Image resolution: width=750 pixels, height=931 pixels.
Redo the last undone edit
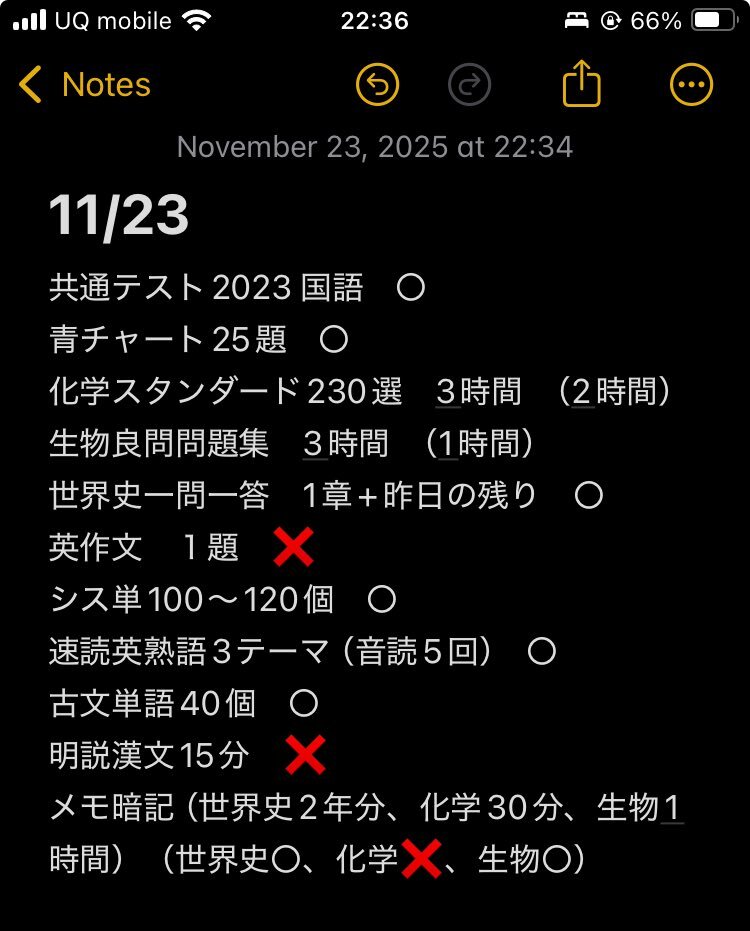coord(469,86)
